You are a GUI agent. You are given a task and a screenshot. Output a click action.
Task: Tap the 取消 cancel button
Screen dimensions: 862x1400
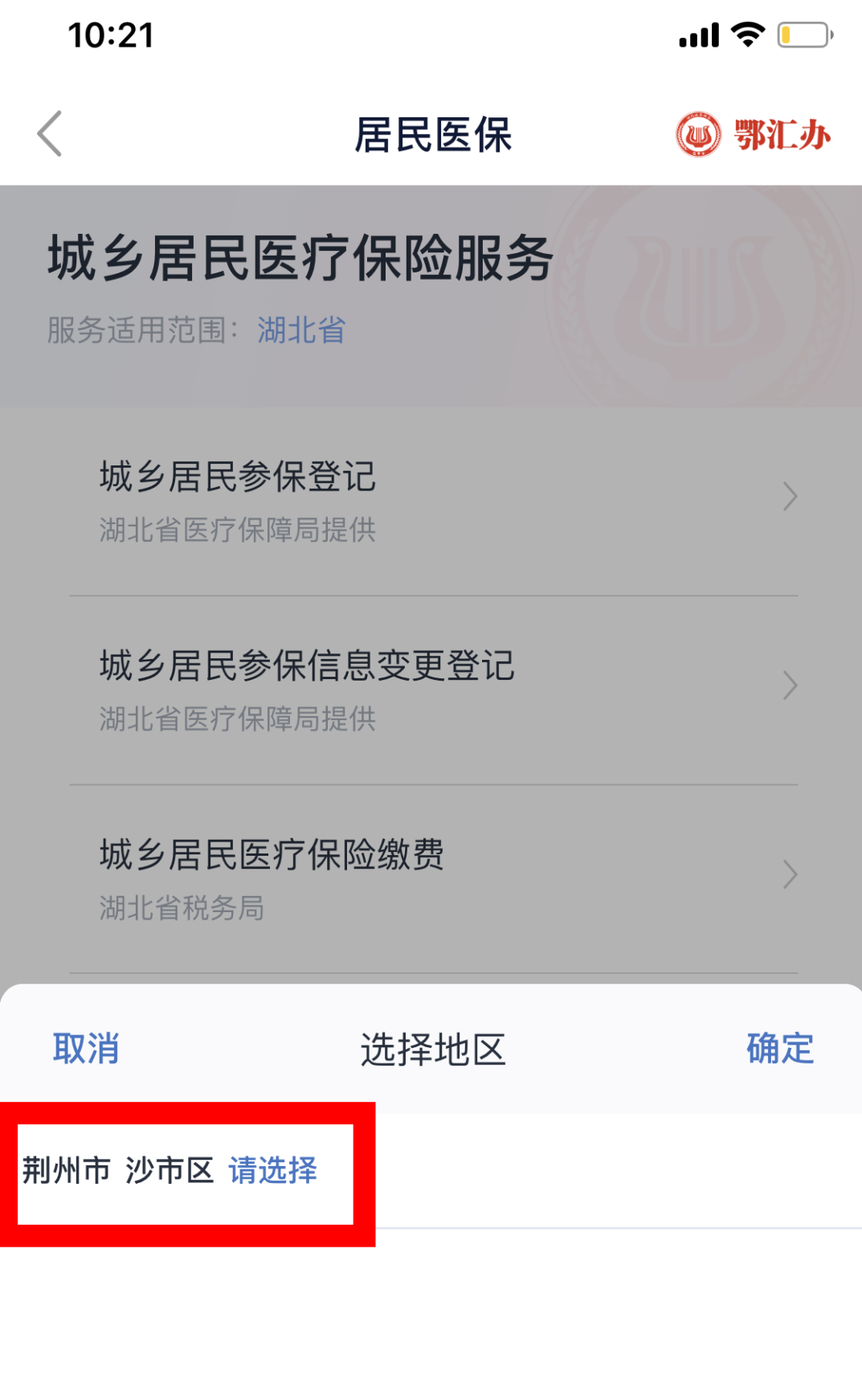(x=86, y=1049)
